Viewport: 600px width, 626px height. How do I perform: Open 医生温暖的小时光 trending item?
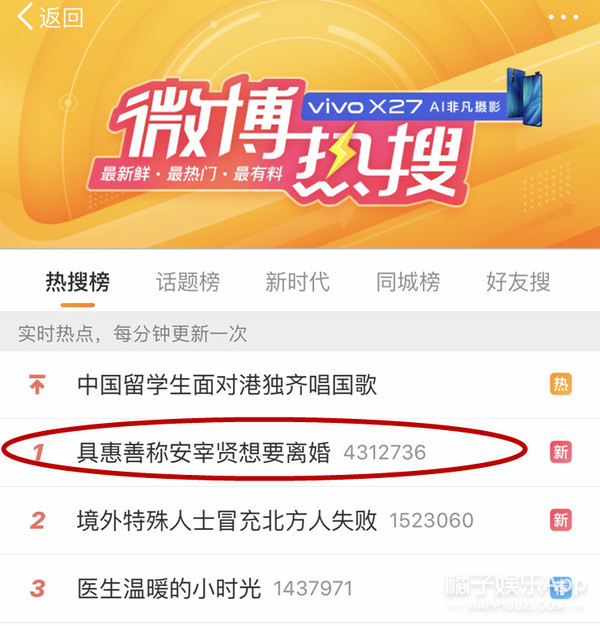(170, 588)
